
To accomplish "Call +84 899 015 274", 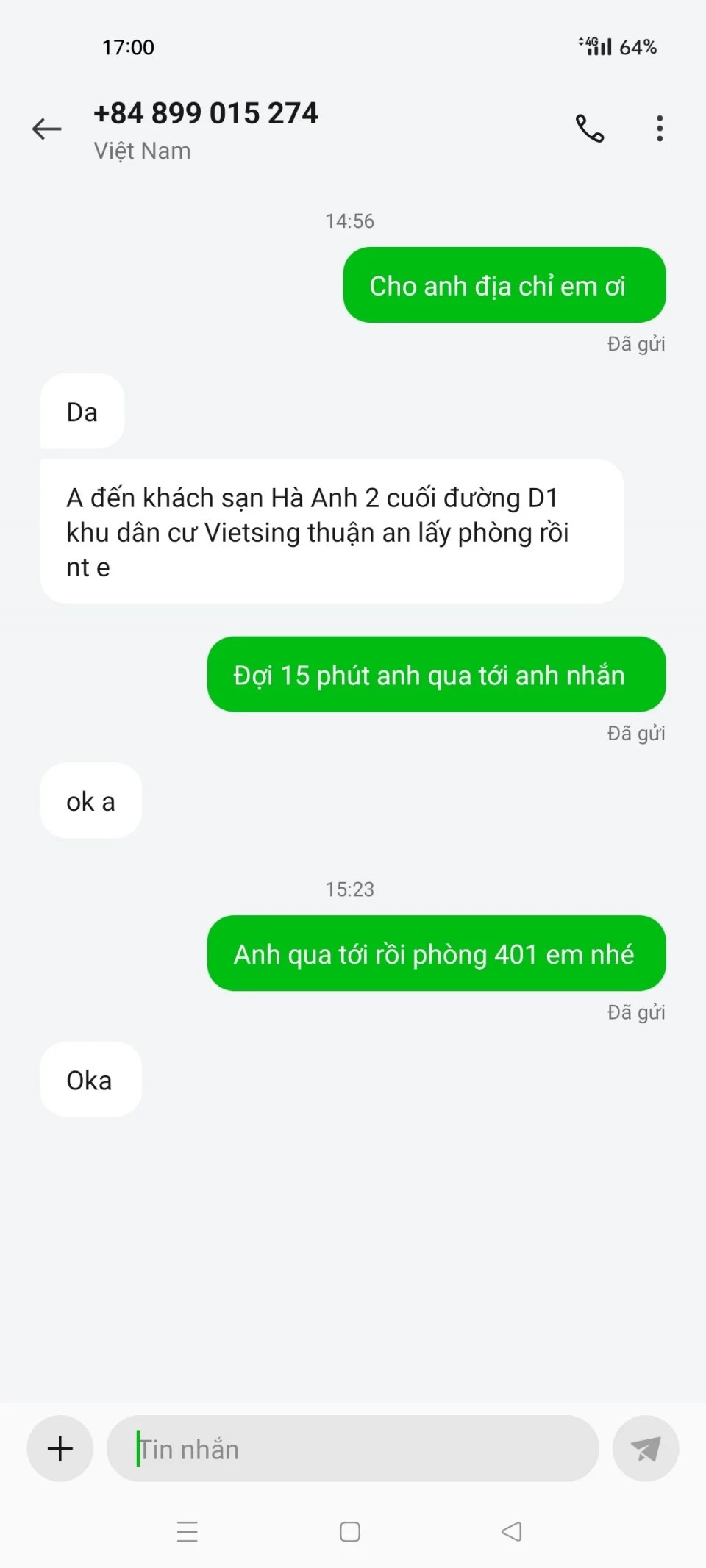I will pos(589,129).
